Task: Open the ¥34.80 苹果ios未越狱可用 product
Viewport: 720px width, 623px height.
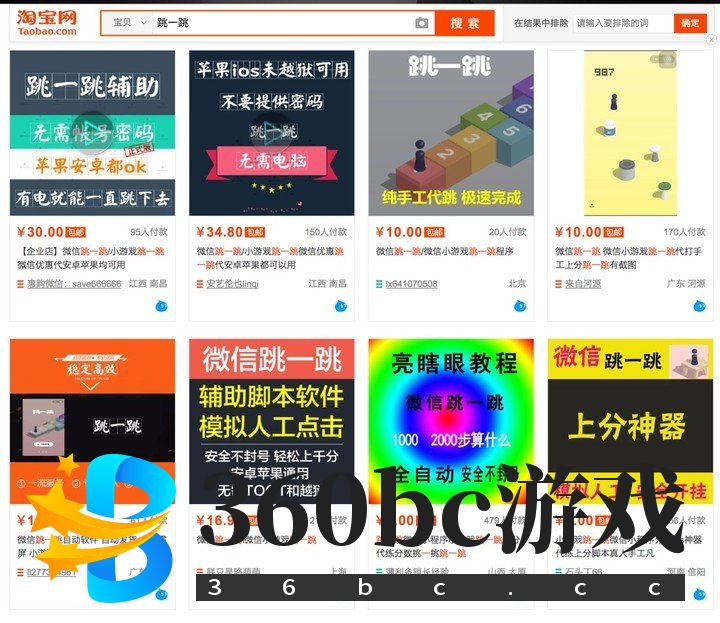Action: [x=271, y=132]
